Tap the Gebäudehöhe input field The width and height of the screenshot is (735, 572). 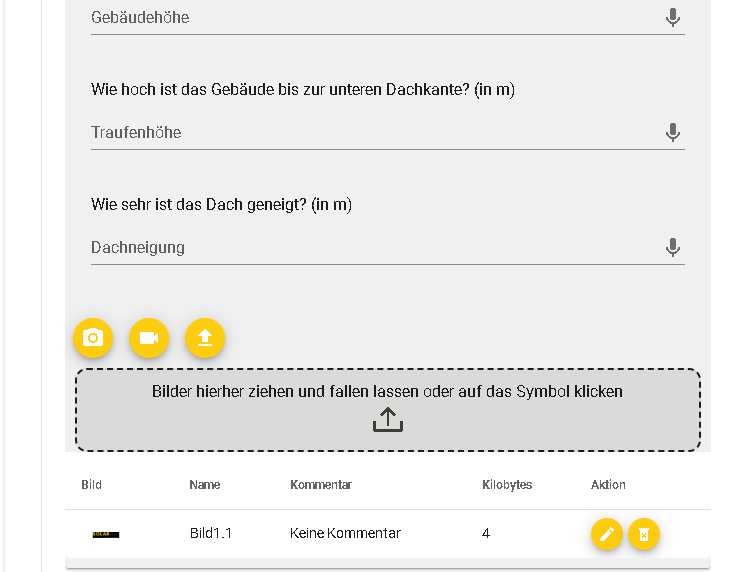pyautogui.click(x=370, y=18)
